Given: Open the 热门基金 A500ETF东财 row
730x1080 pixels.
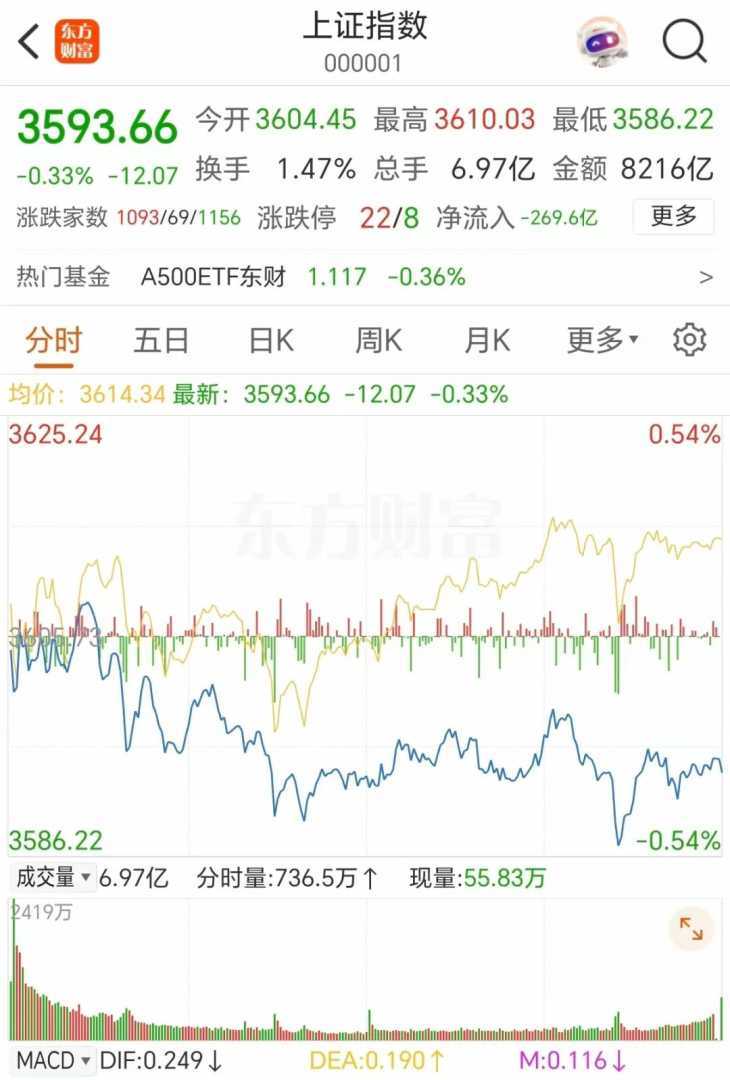Looking at the screenshot, I should click(x=365, y=277).
